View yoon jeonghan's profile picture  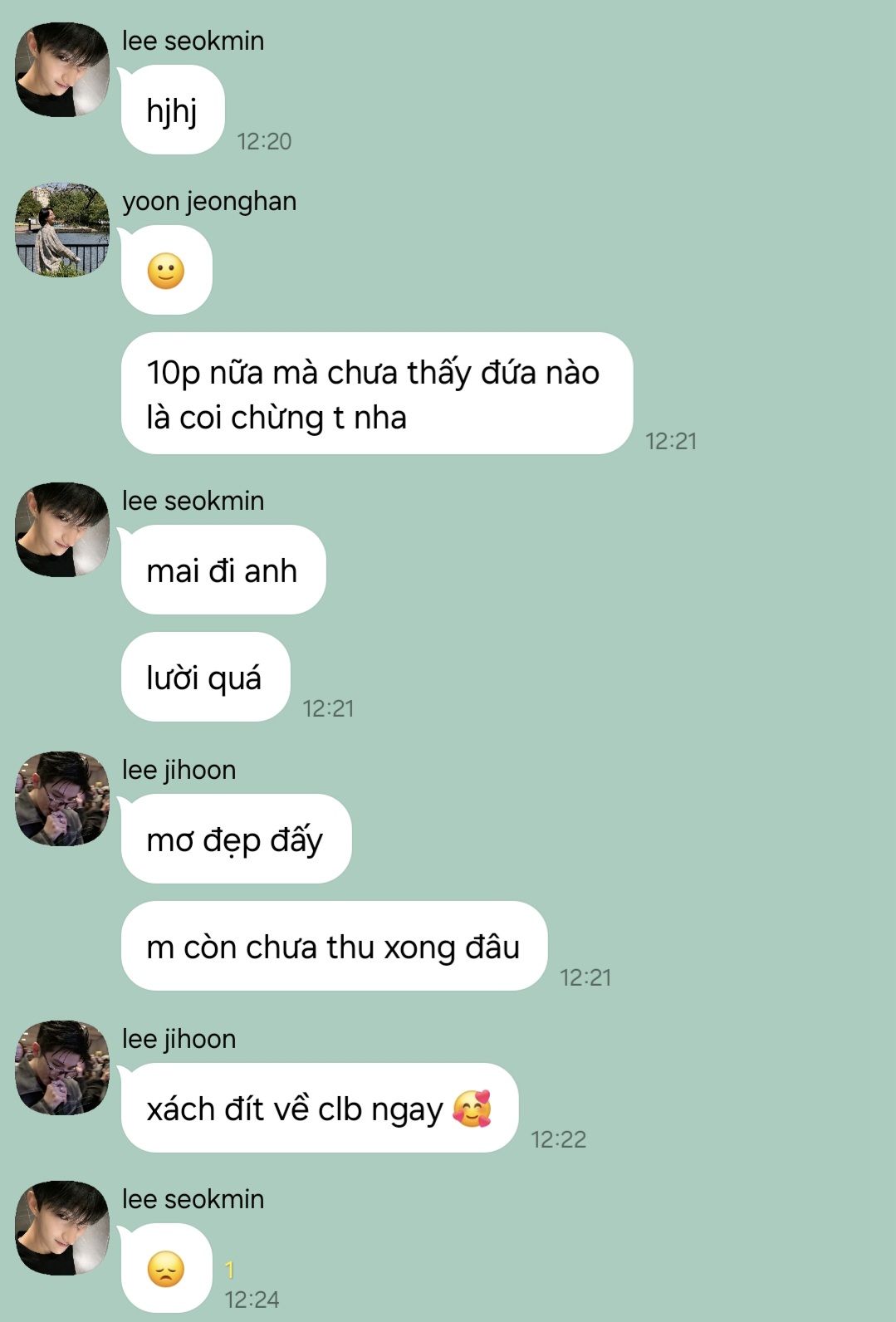tap(62, 230)
